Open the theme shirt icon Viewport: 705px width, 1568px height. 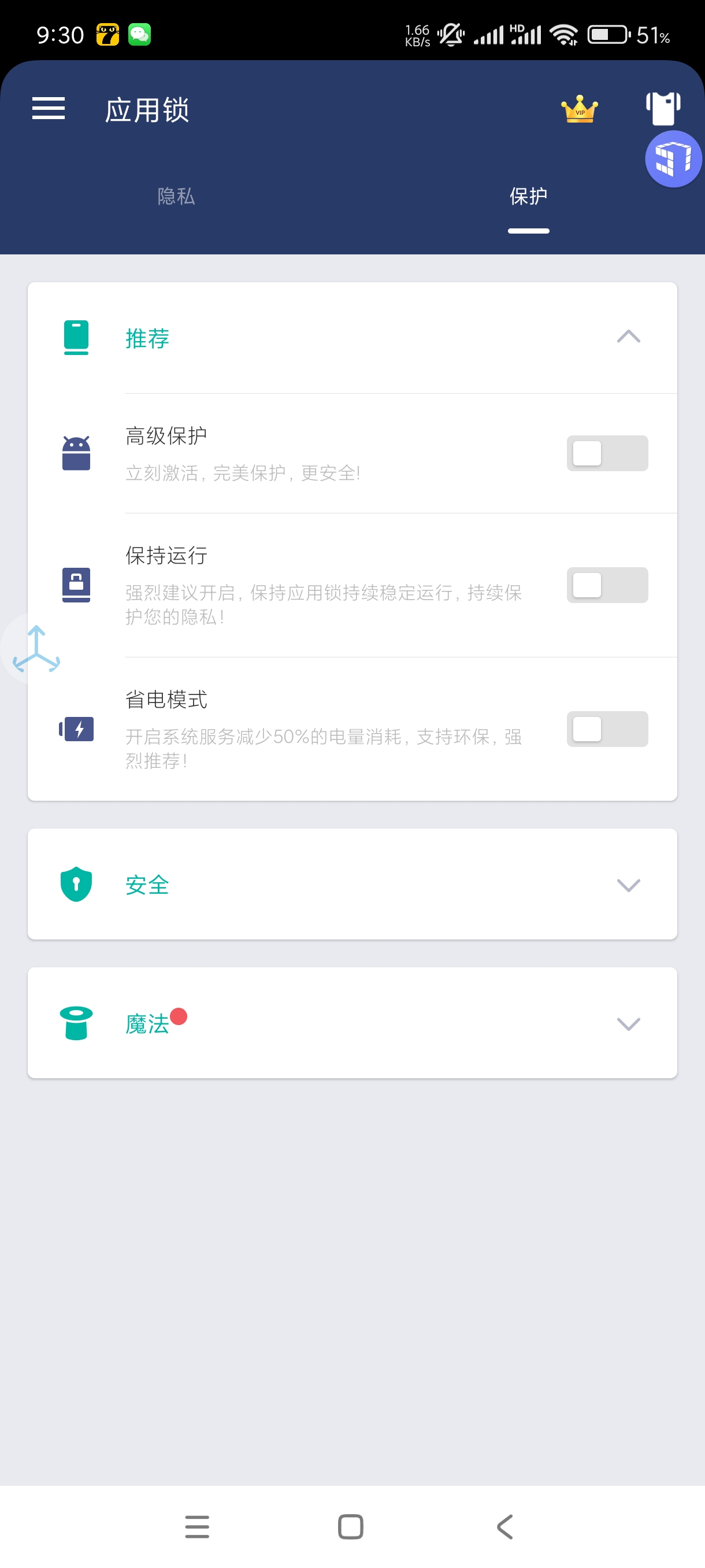pos(662,108)
